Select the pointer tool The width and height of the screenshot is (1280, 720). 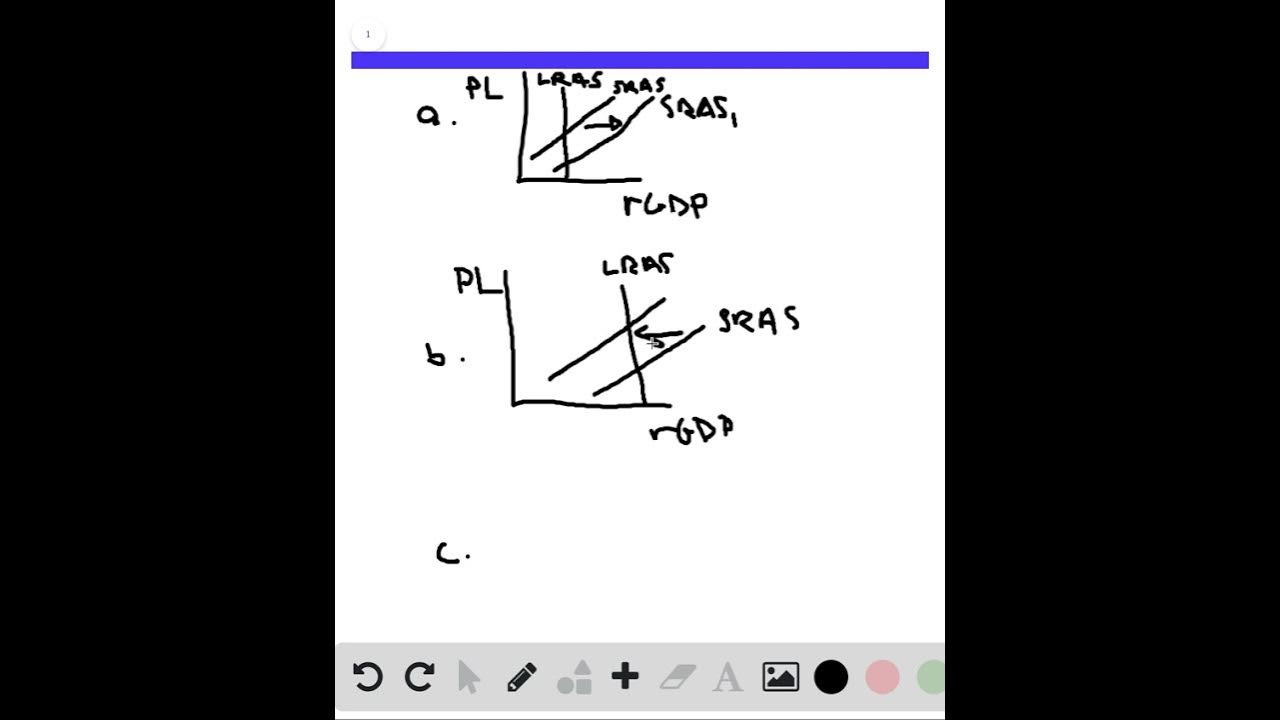(x=469, y=677)
